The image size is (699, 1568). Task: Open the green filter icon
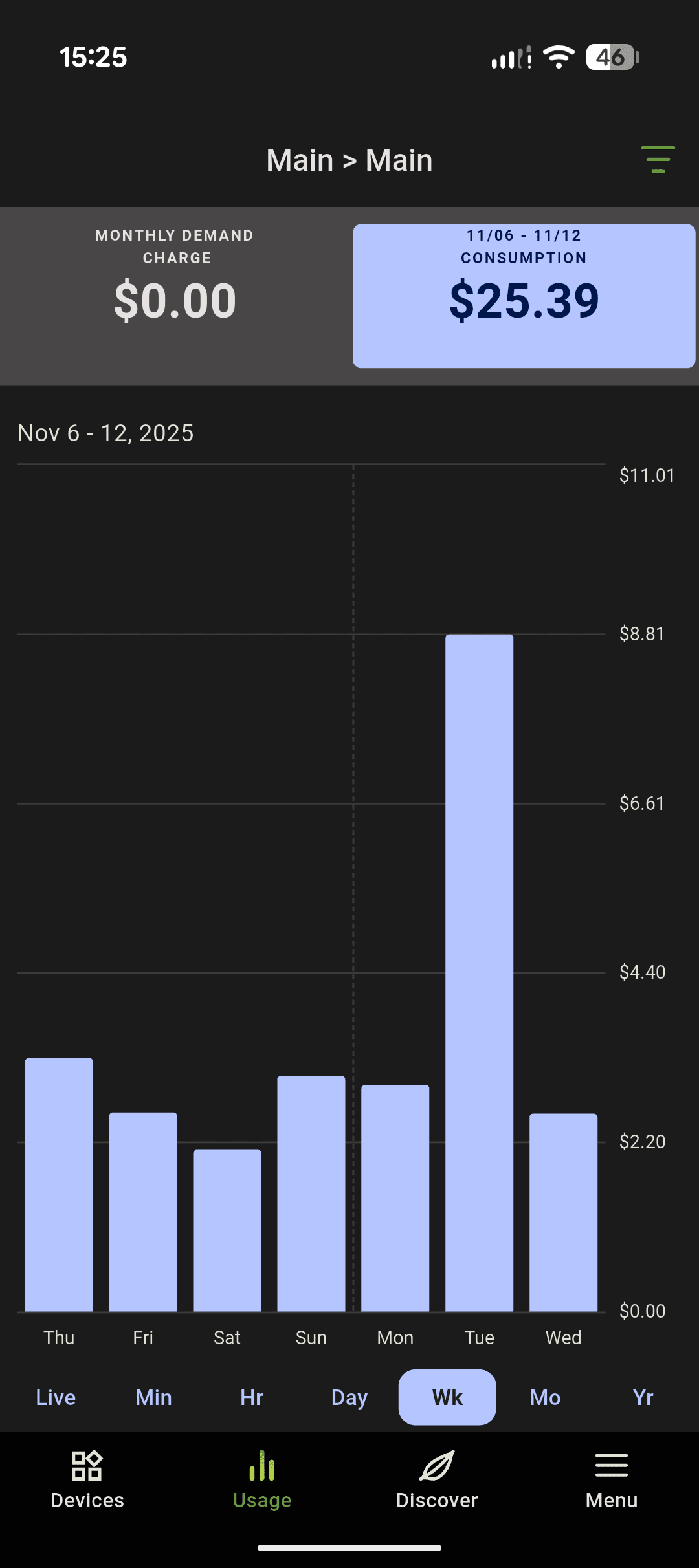(658, 160)
